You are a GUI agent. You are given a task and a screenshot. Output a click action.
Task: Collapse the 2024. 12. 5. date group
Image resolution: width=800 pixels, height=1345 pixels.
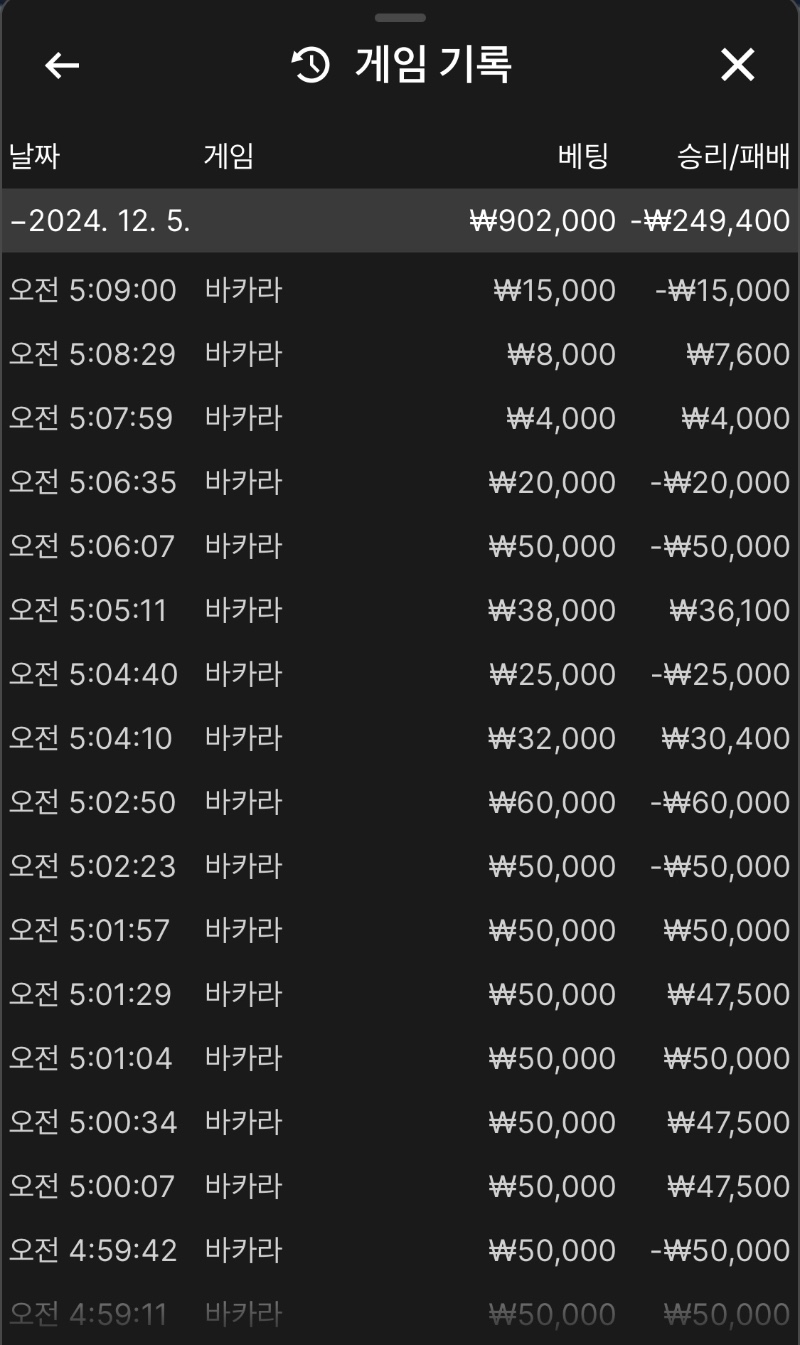pos(400,221)
